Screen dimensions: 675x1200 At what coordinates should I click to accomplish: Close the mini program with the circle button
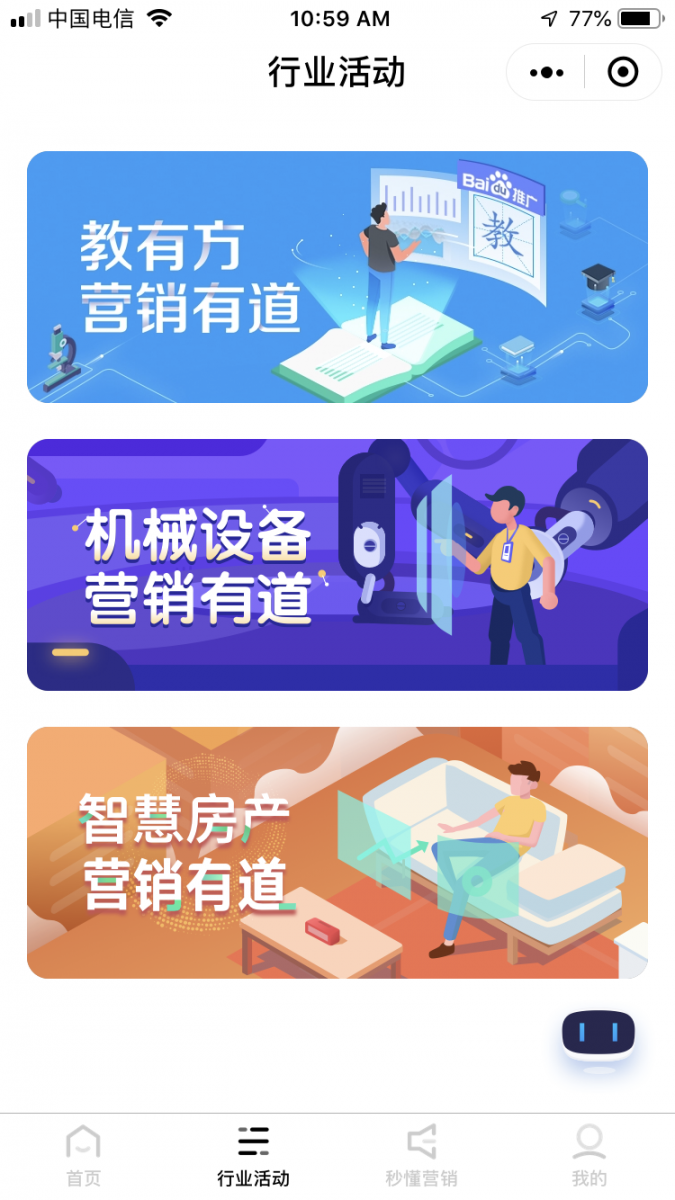tap(622, 72)
